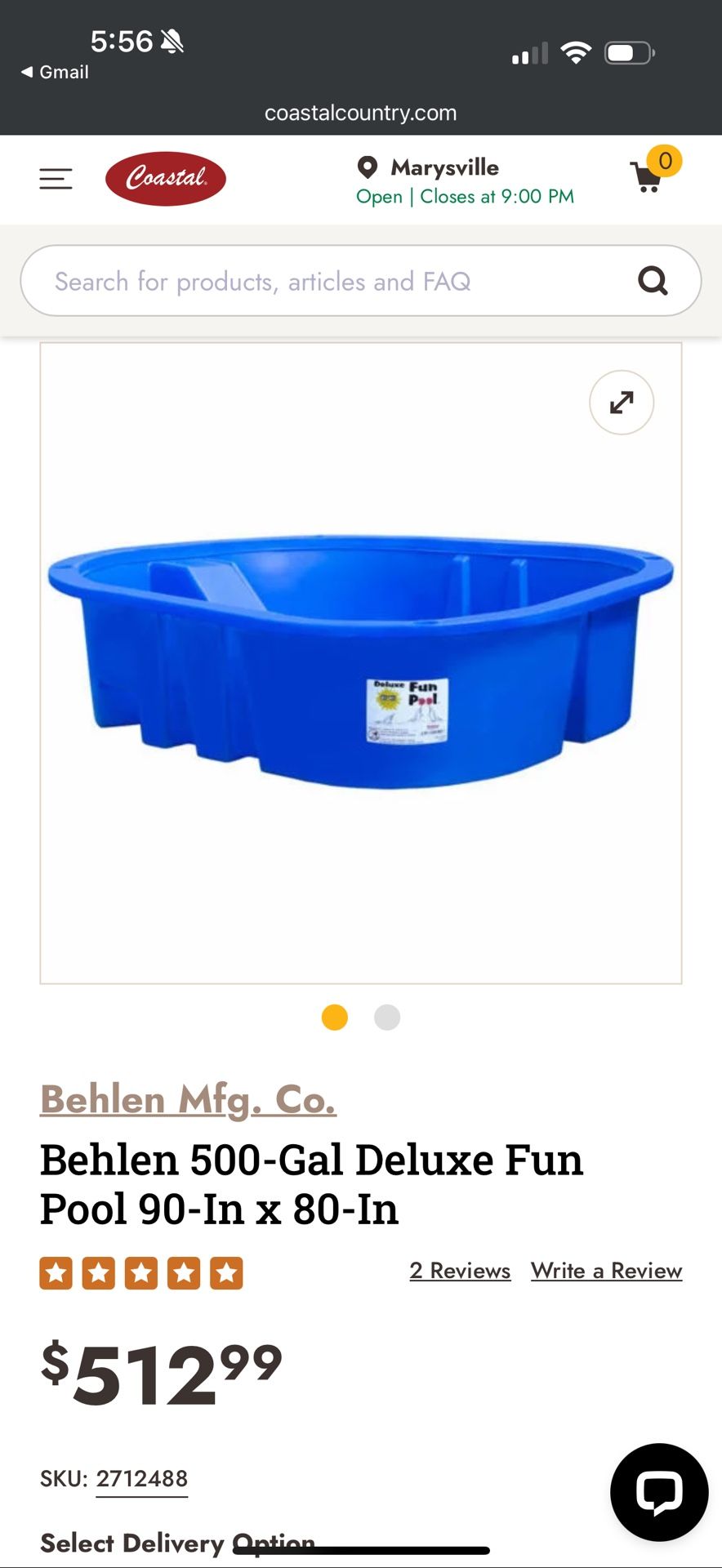722x1568 pixels.
Task: View the 2 Reviews
Action: (x=460, y=1271)
